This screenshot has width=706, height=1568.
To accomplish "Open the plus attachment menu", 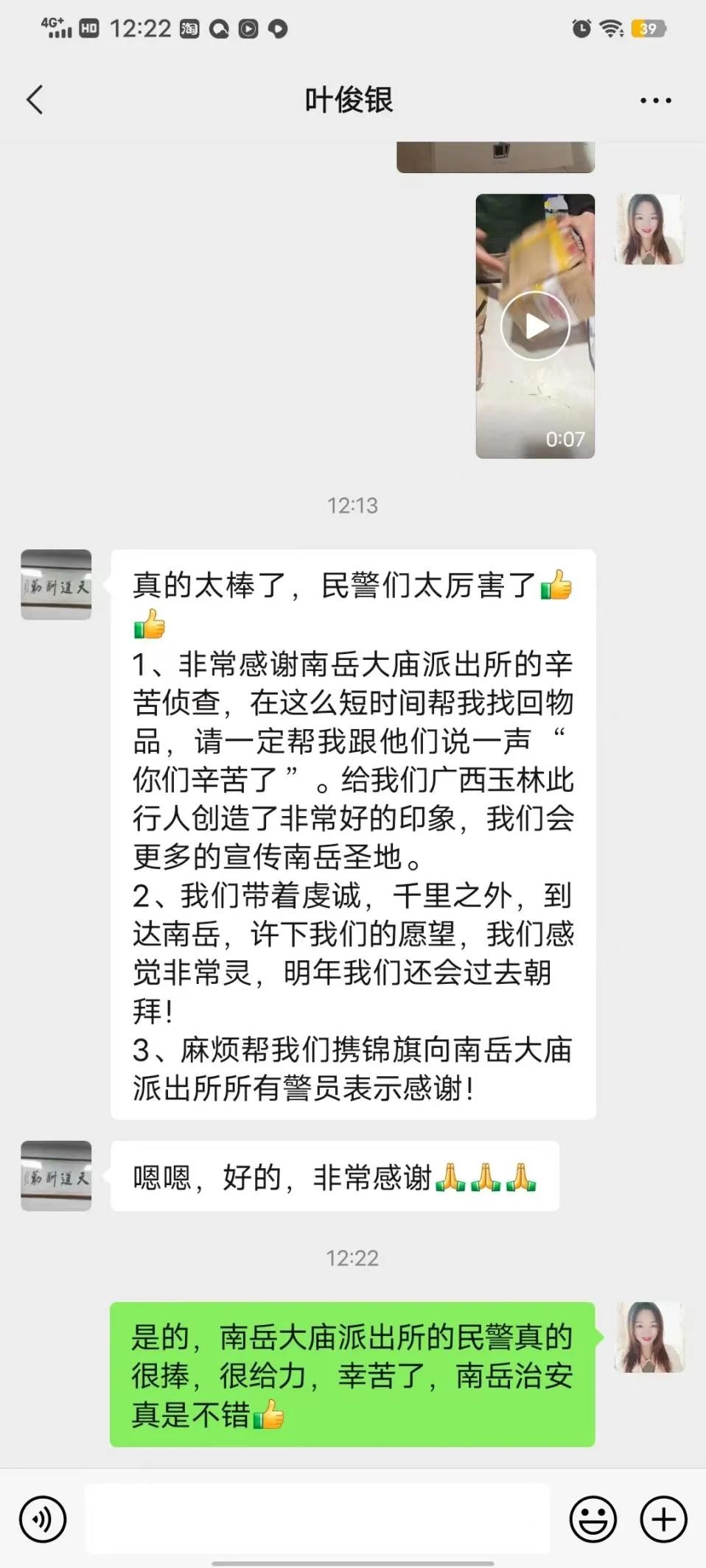I will click(663, 1519).
